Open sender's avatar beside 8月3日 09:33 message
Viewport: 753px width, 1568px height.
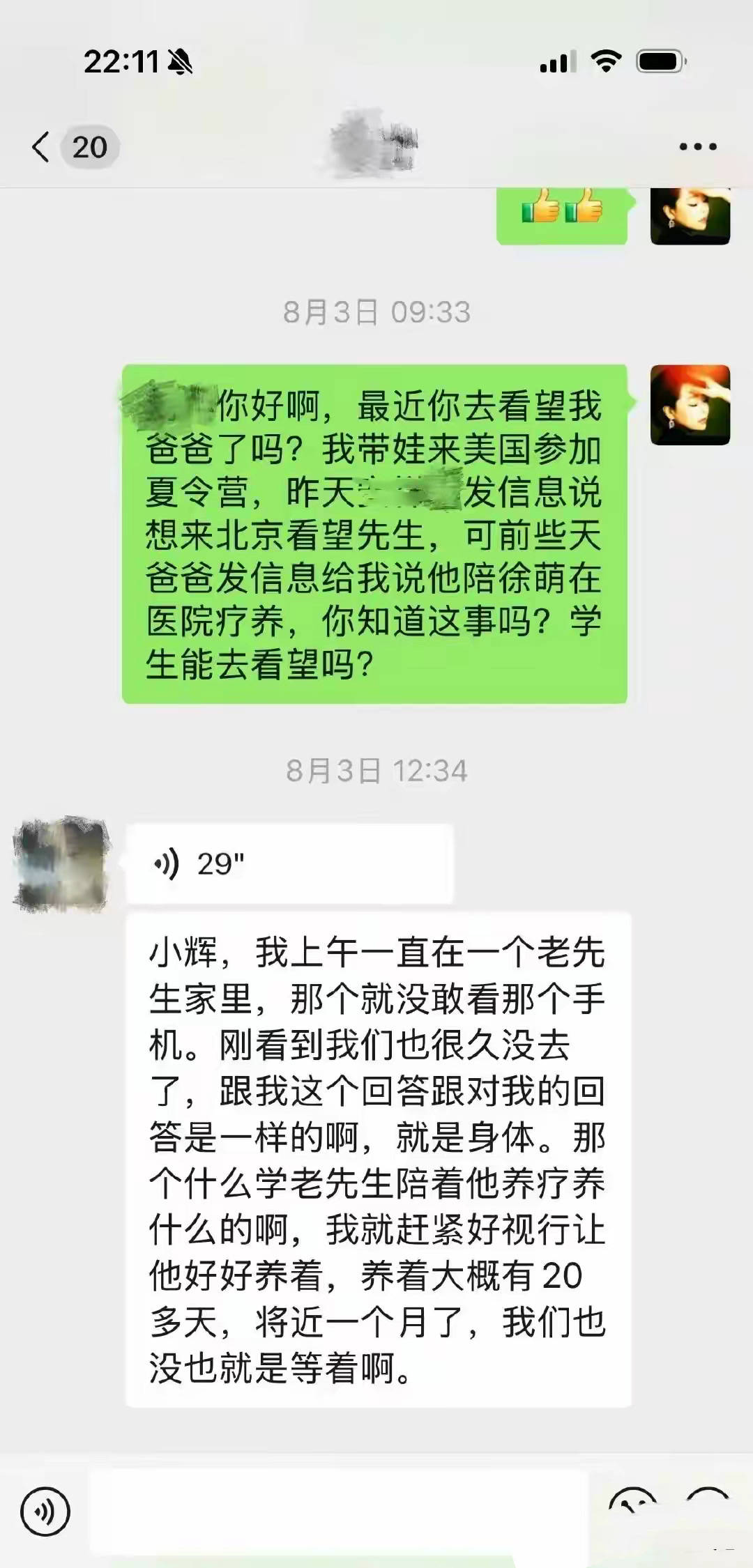690,405
